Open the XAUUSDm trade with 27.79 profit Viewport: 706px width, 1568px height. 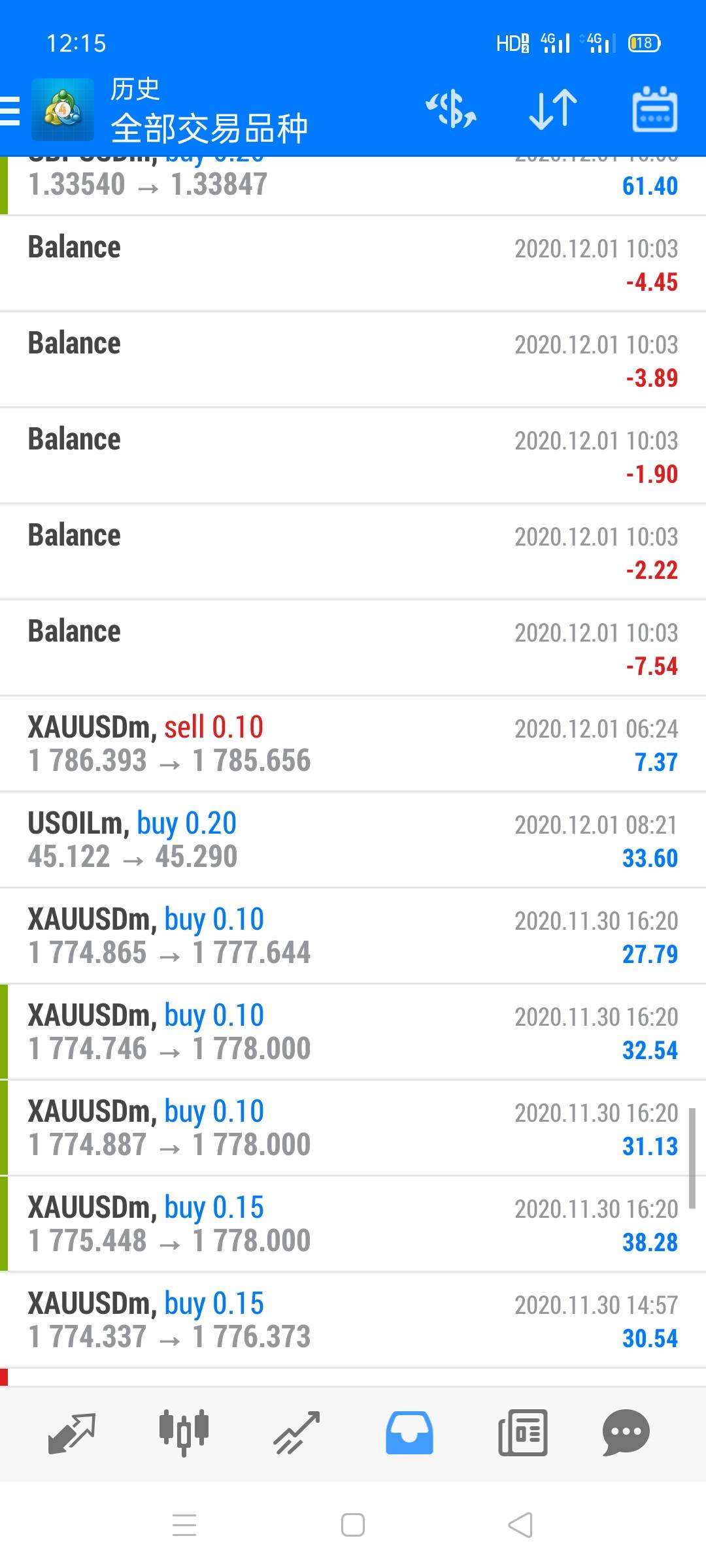tap(353, 936)
